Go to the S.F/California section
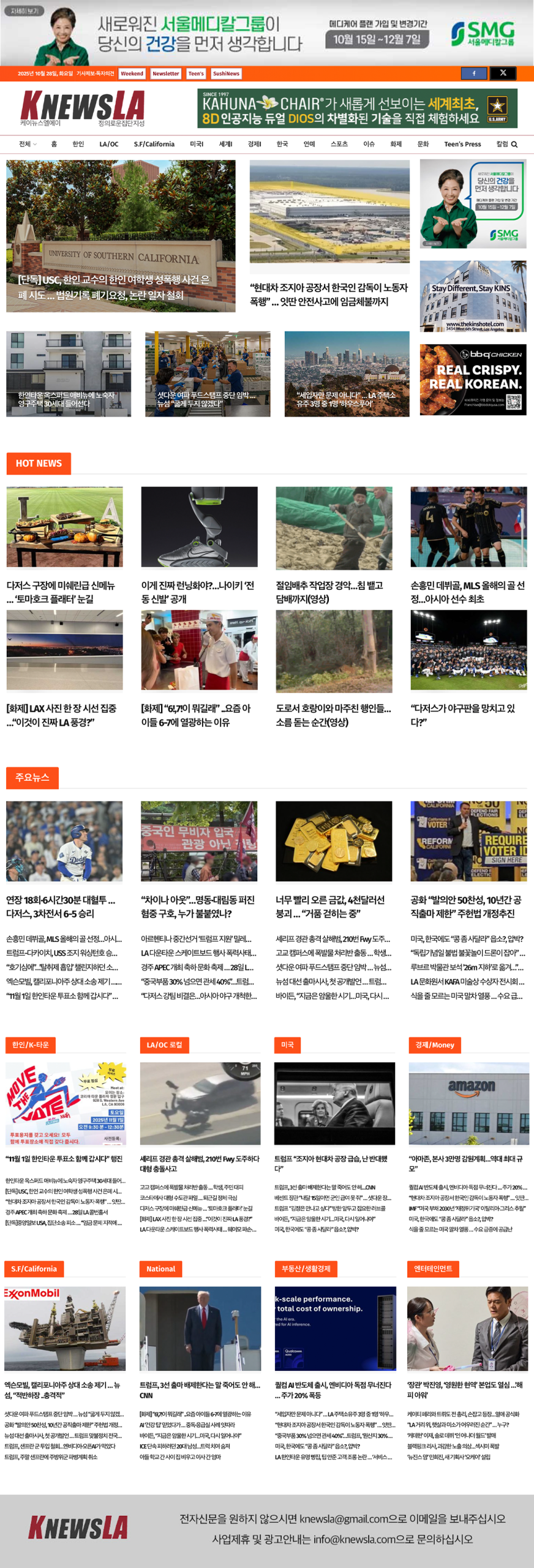 click(x=154, y=145)
